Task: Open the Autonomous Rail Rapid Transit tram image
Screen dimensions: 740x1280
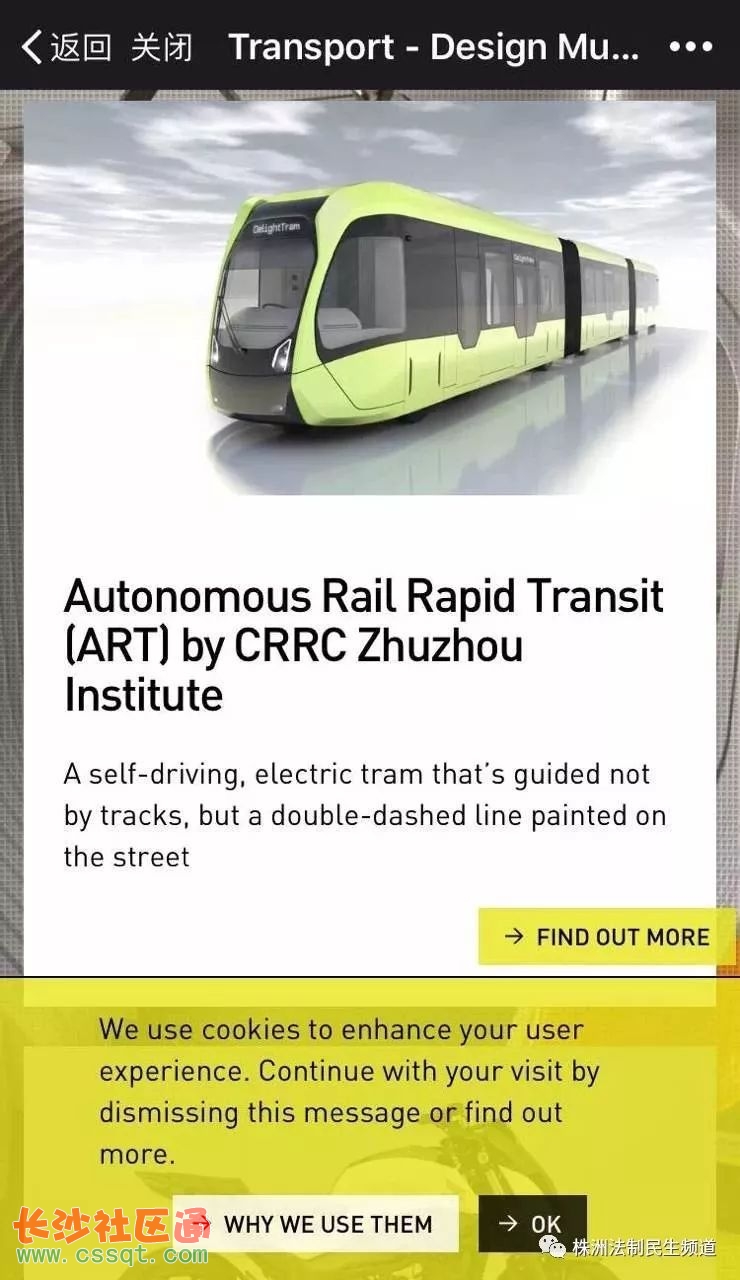Action: (x=370, y=300)
